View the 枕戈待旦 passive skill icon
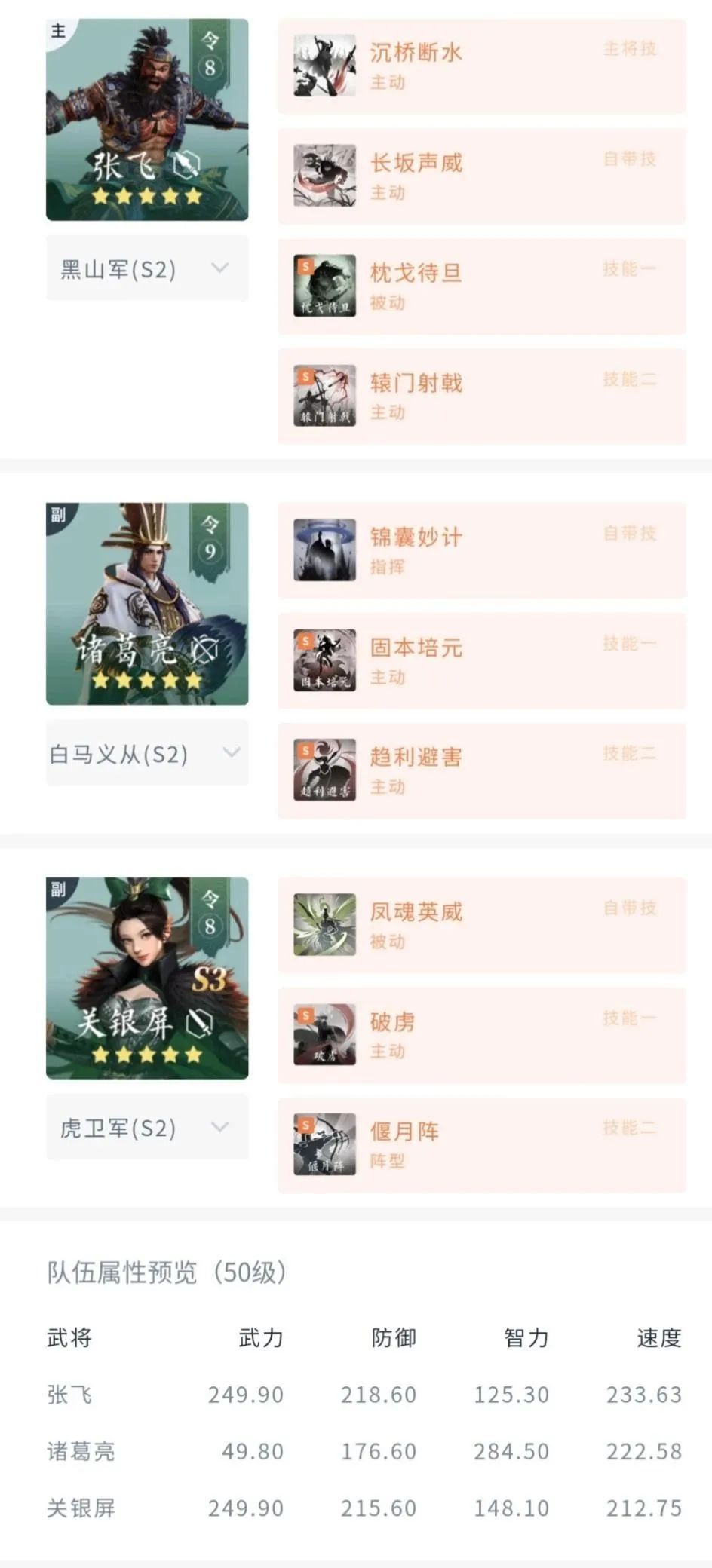Screen dimensions: 712x1568 324,286
